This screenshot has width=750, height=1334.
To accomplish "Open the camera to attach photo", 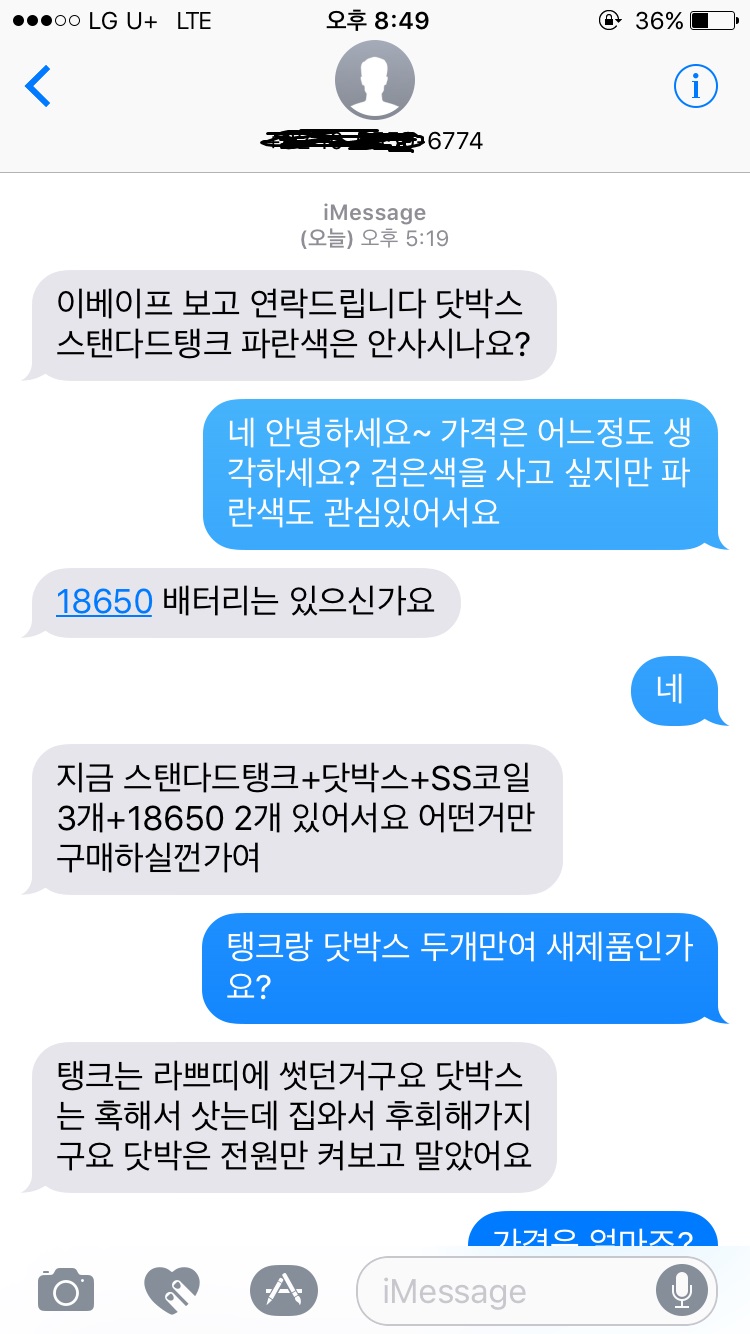I will [66, 1290].
